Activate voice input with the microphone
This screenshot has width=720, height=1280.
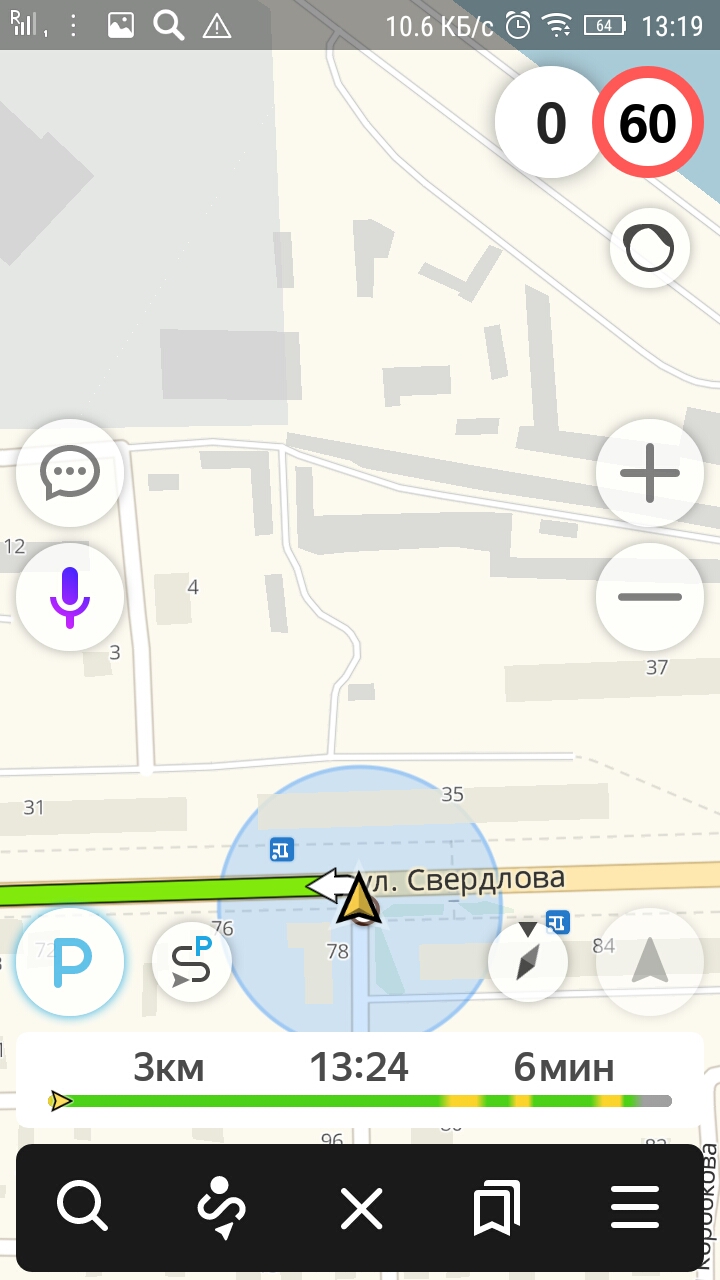[70, 597]
